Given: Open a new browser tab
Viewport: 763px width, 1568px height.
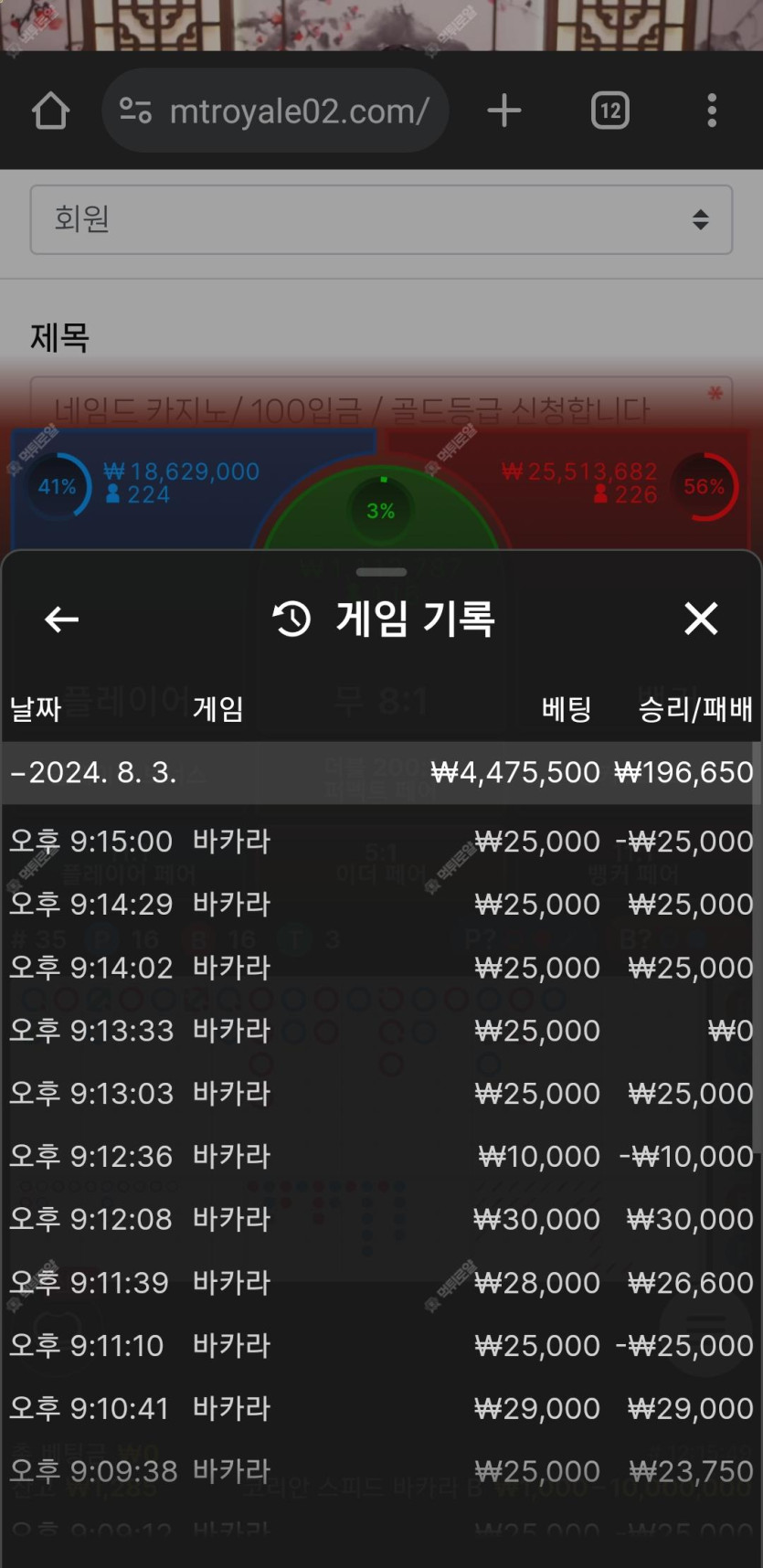Looking at the screenshot, I should click(x=503, y=111).
